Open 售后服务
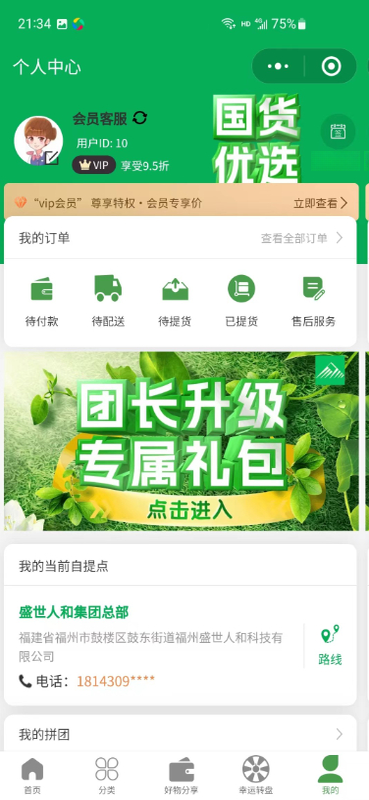 point(313,301)
